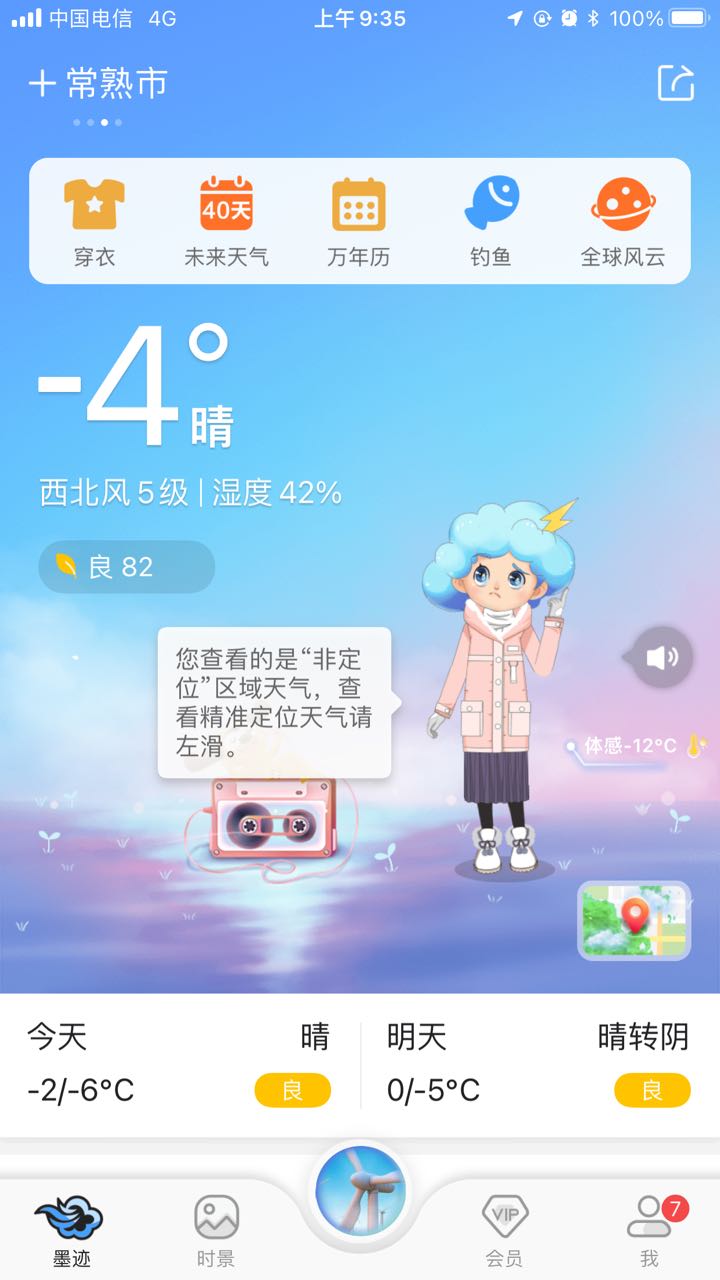Open the 40天 未来天气 forecast
The height and width of the screenshot is (1280, 720).
coord(227,222)
